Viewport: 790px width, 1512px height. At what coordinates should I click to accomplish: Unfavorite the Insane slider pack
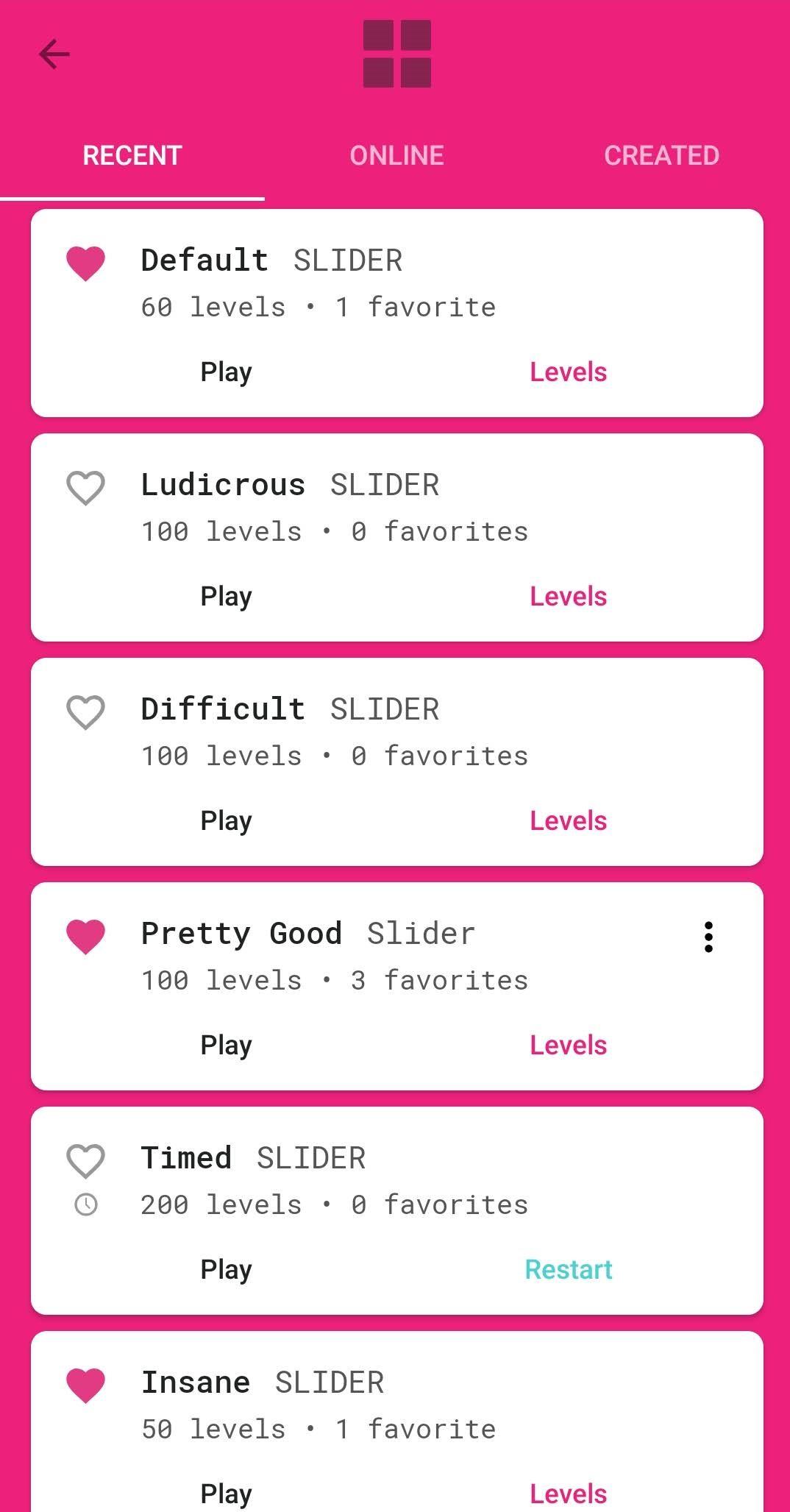(86, 1385)
